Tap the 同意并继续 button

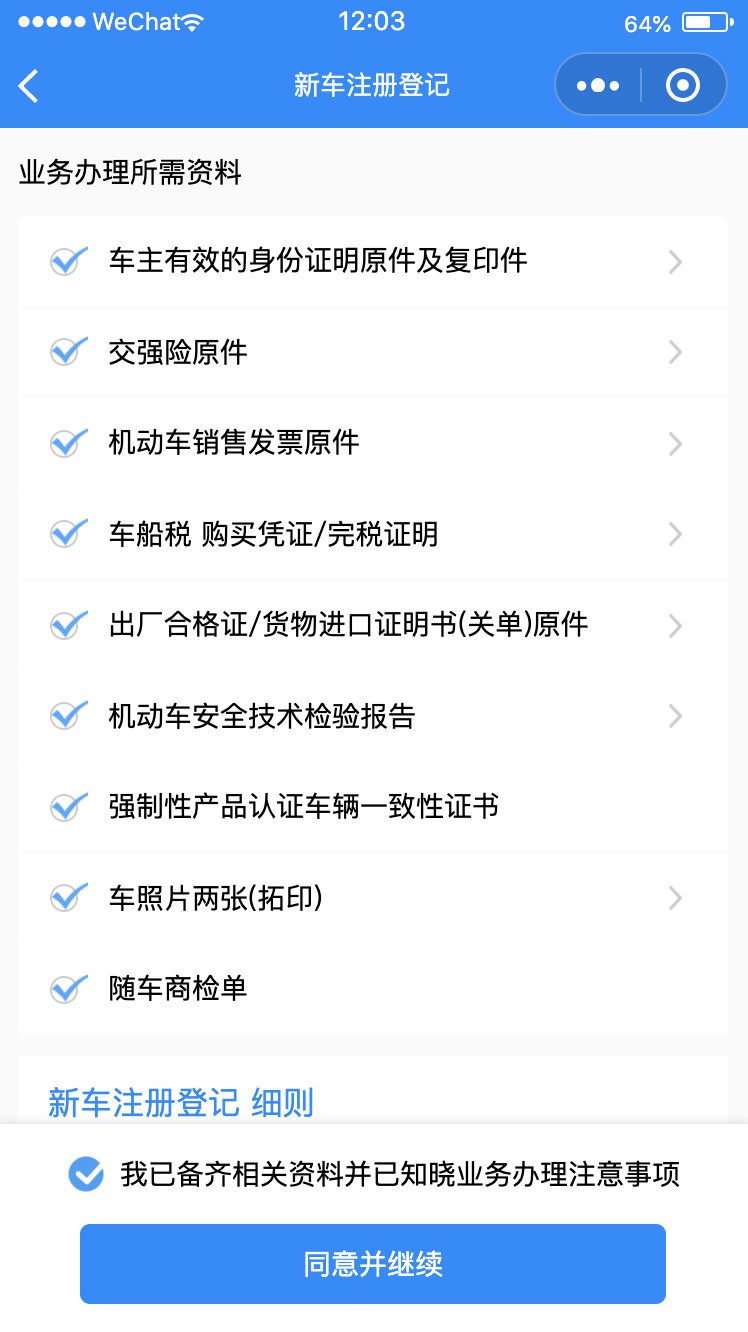tap(373, 1264)
